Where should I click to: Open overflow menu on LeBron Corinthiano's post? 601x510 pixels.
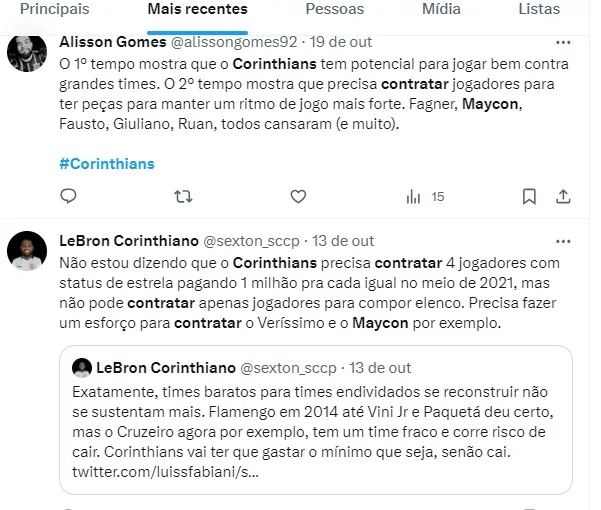pos(562,241)
